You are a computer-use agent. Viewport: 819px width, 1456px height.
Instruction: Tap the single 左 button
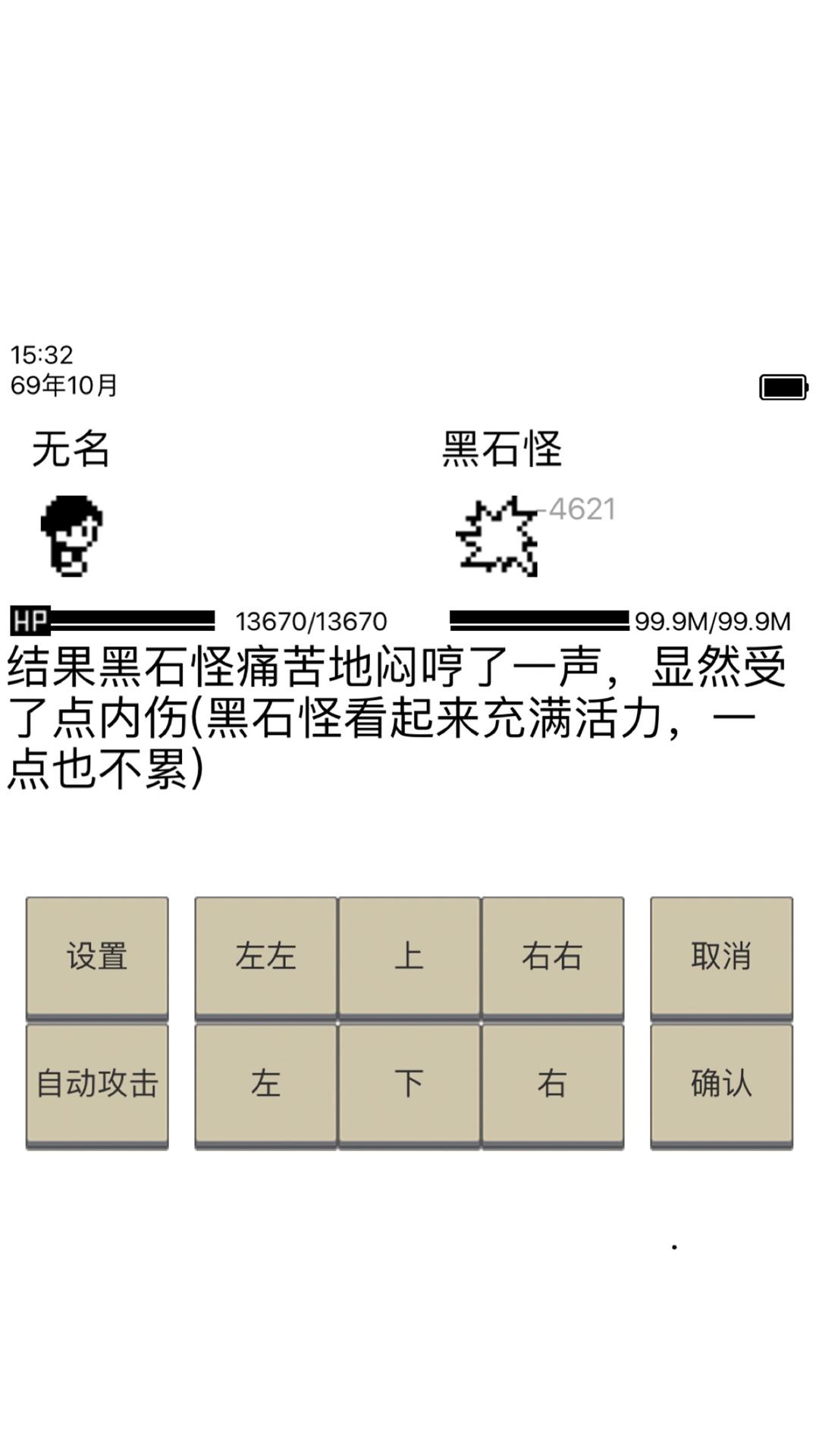265,1084
